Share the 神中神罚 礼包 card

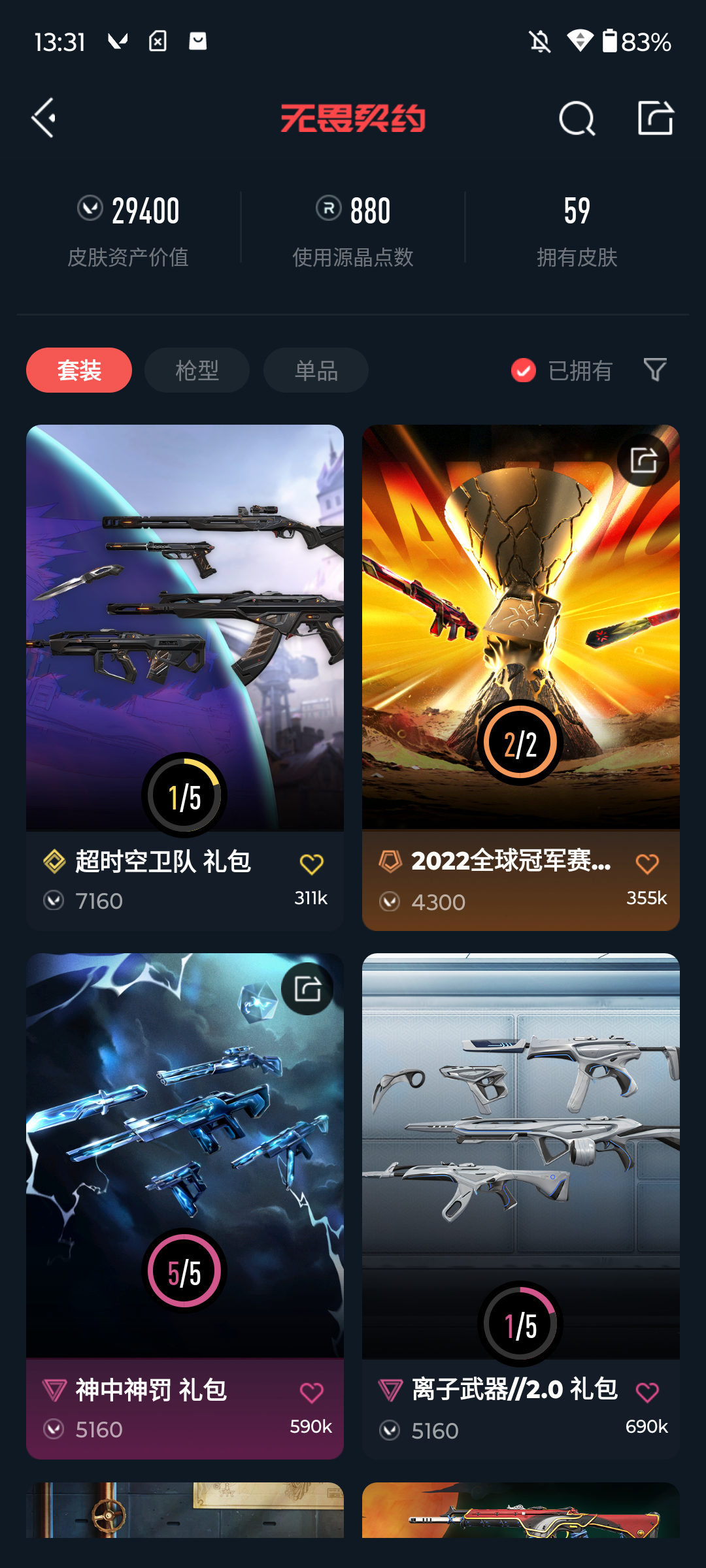(307, 989)
